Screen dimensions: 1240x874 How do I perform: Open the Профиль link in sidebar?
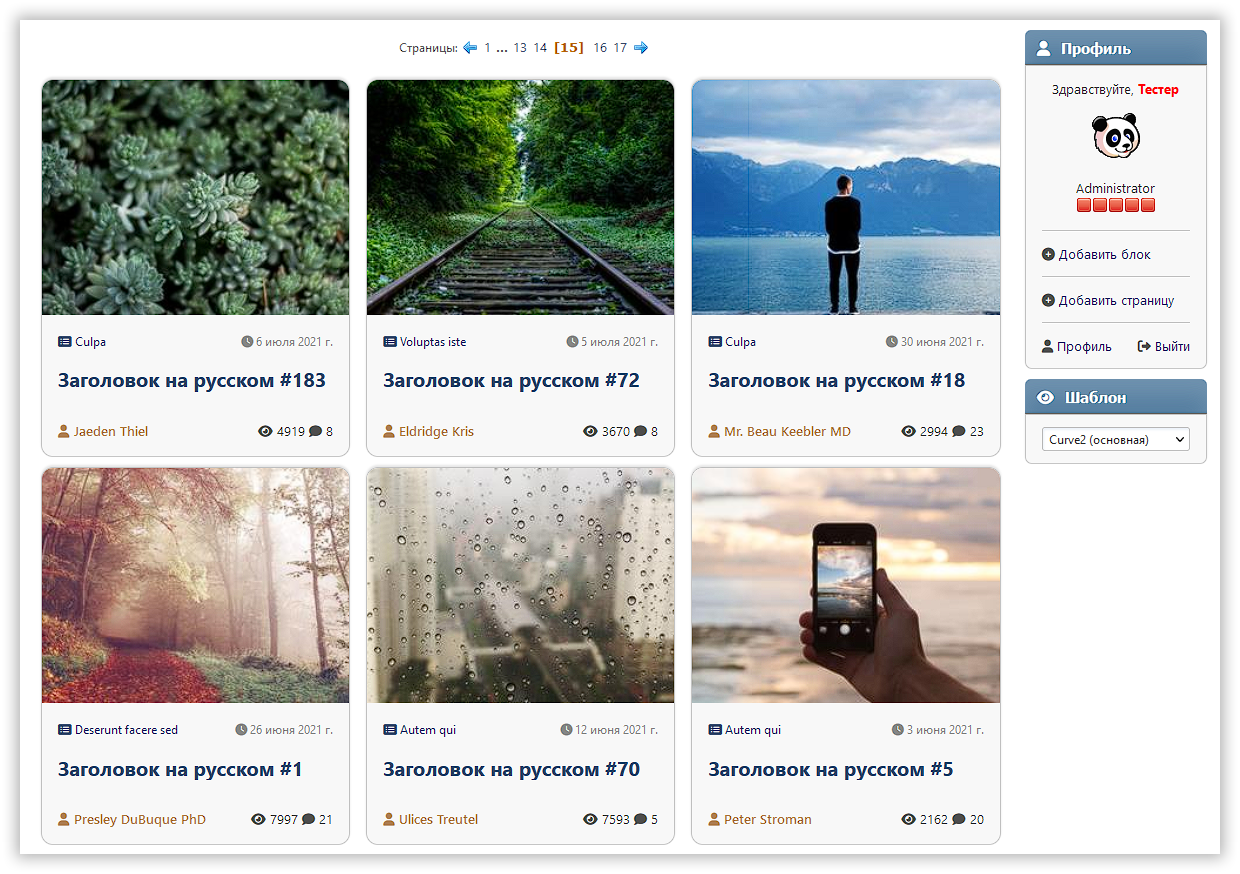[1084, 346]
